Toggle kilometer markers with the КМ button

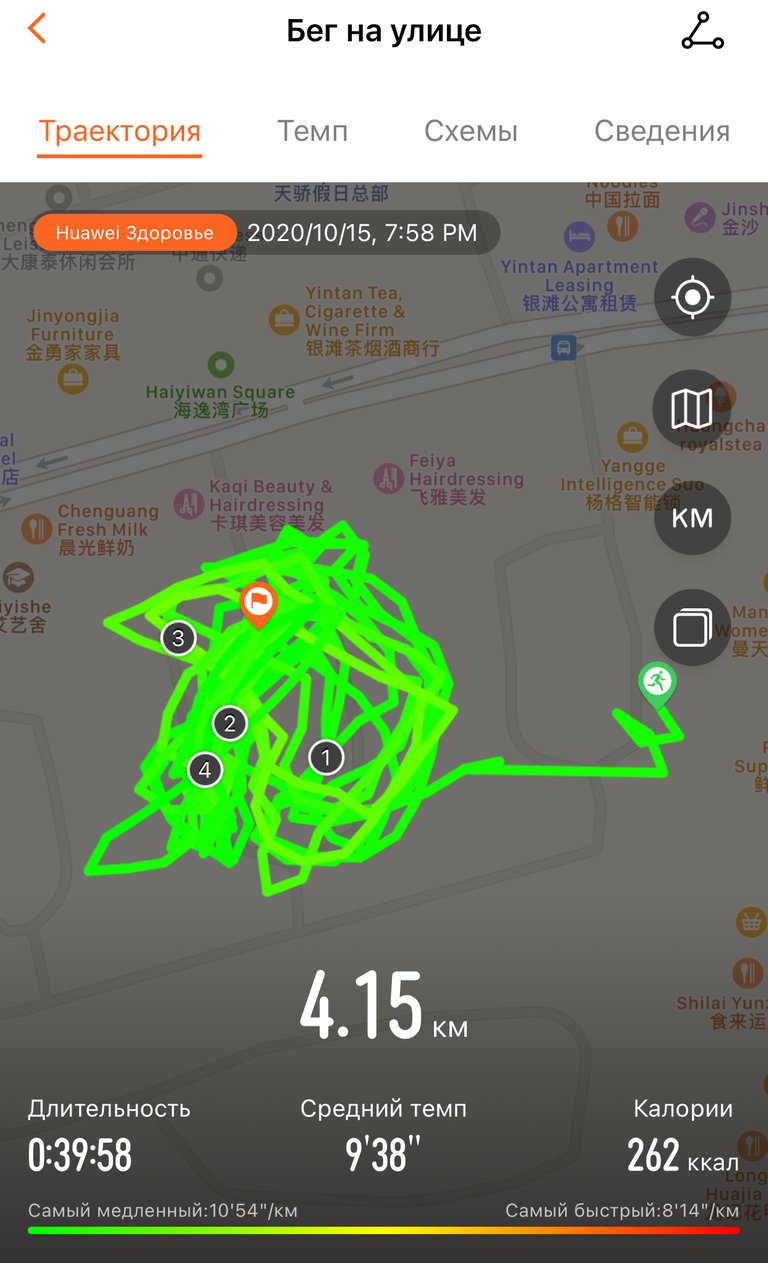pos(692,518)
